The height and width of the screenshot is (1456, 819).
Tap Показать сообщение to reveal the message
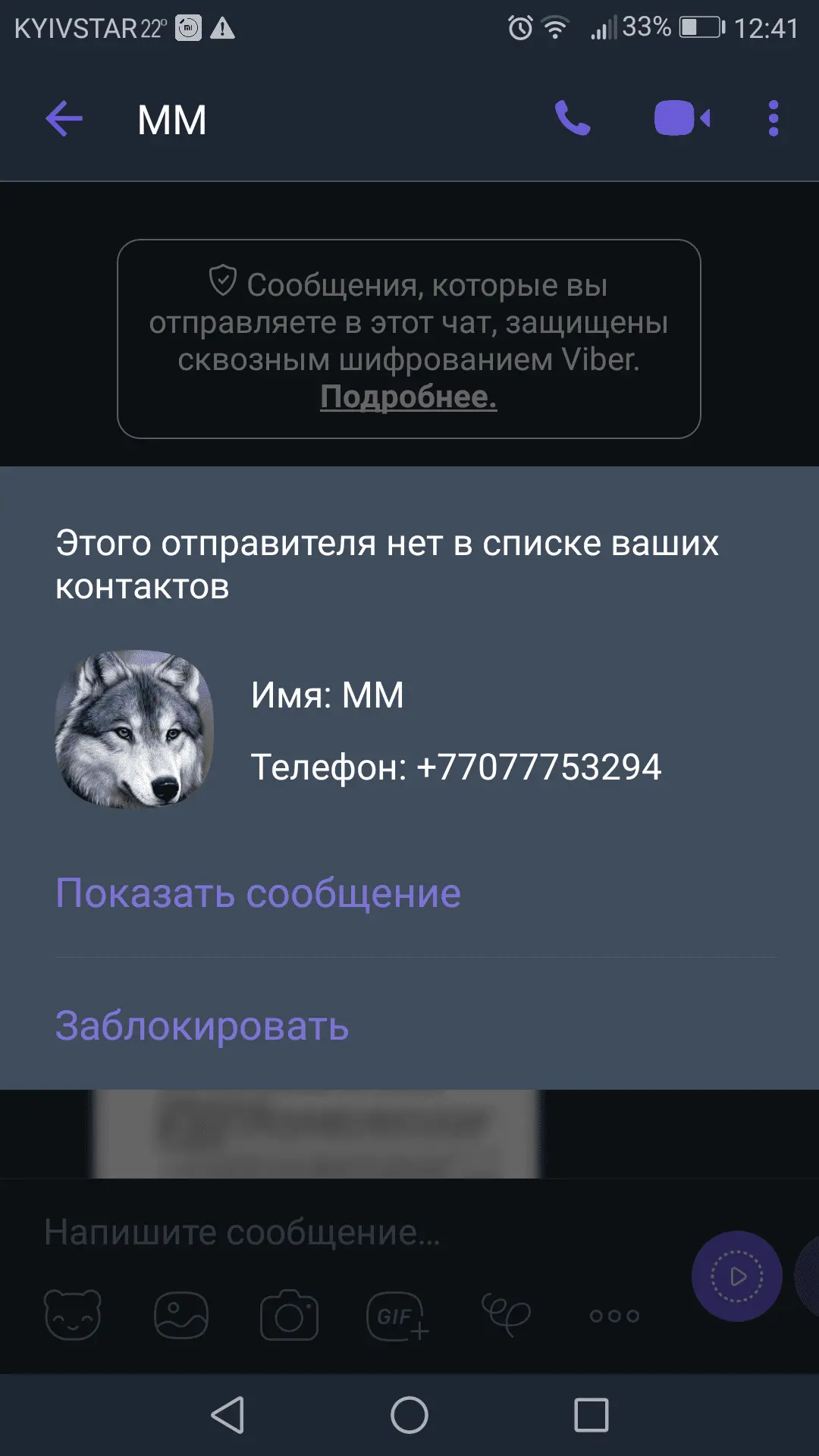(x=258, y=893)
